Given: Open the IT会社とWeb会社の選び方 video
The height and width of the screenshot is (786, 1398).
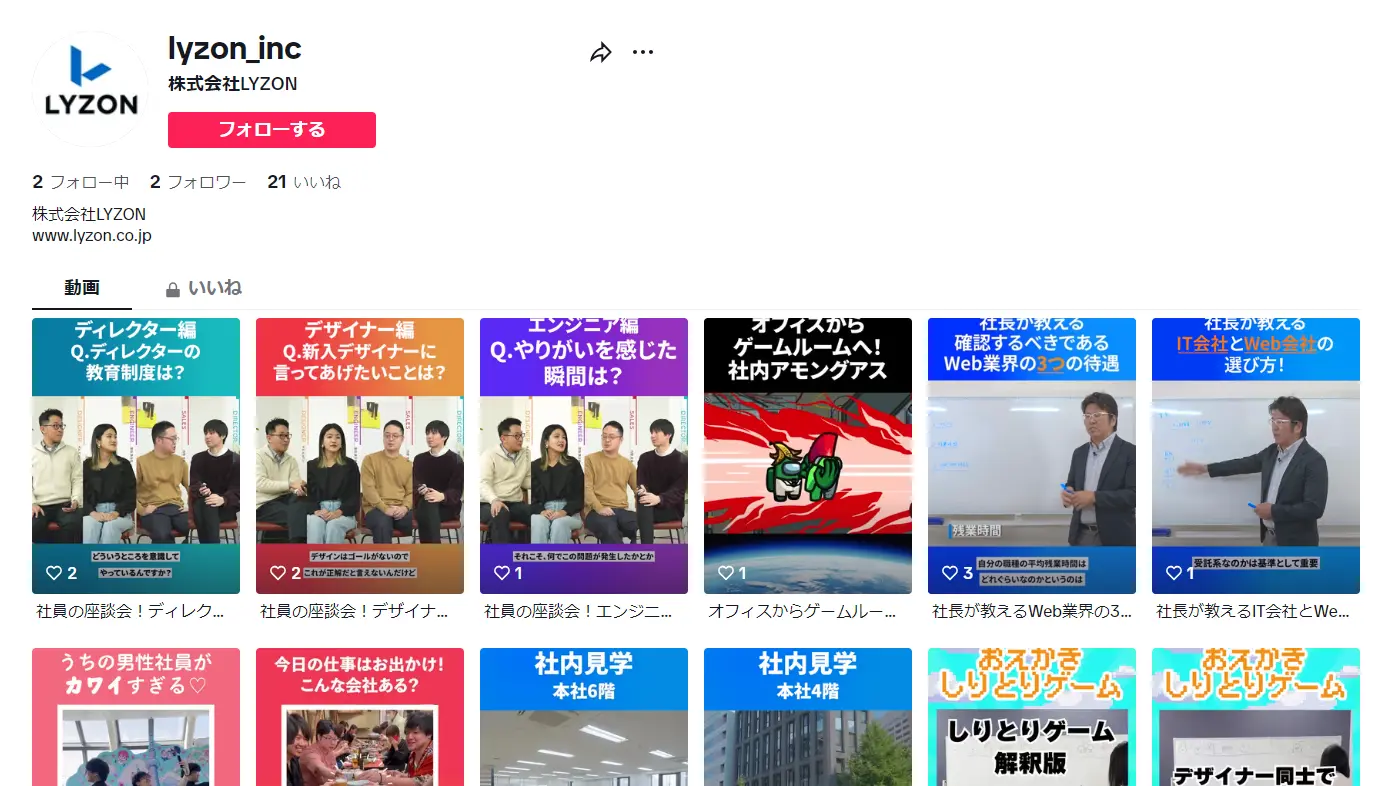Looking at the screenshot, I should coord(1256,455).
